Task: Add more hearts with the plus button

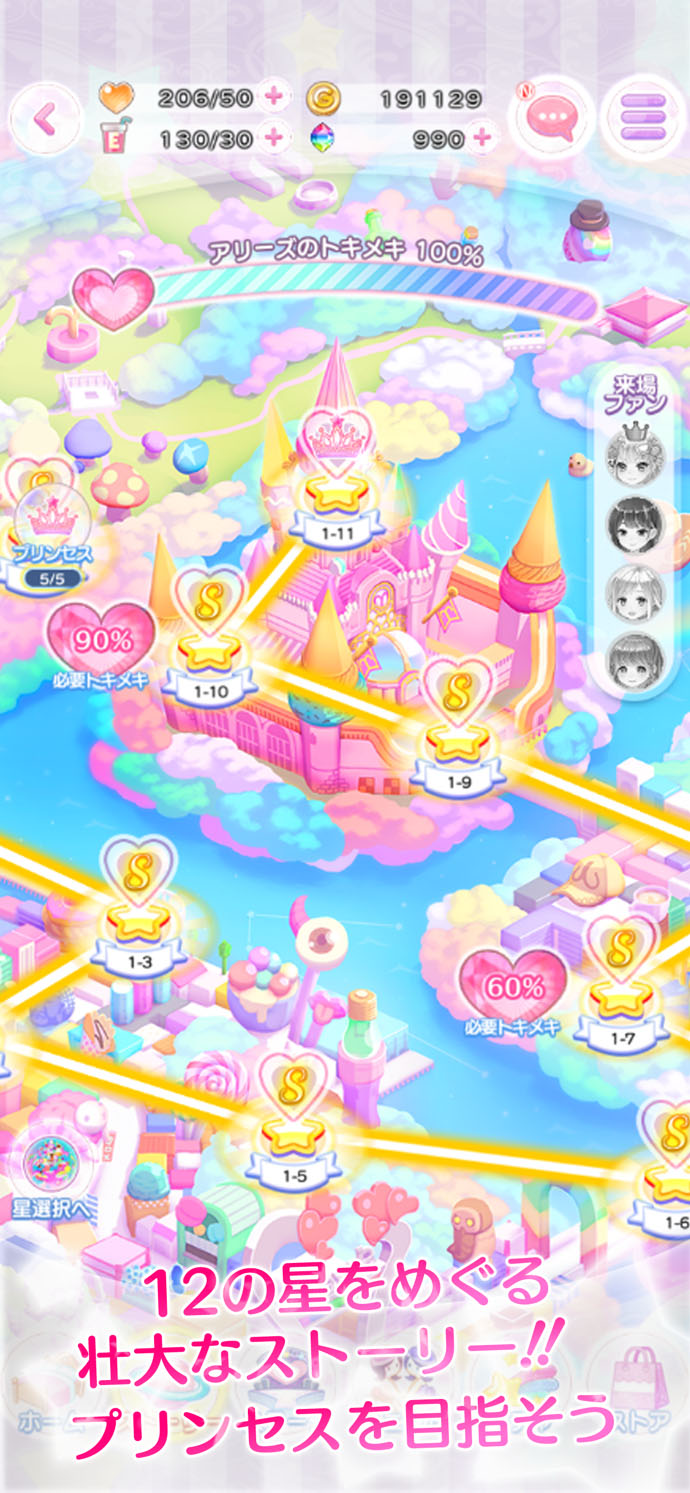Action: [273, 98]
